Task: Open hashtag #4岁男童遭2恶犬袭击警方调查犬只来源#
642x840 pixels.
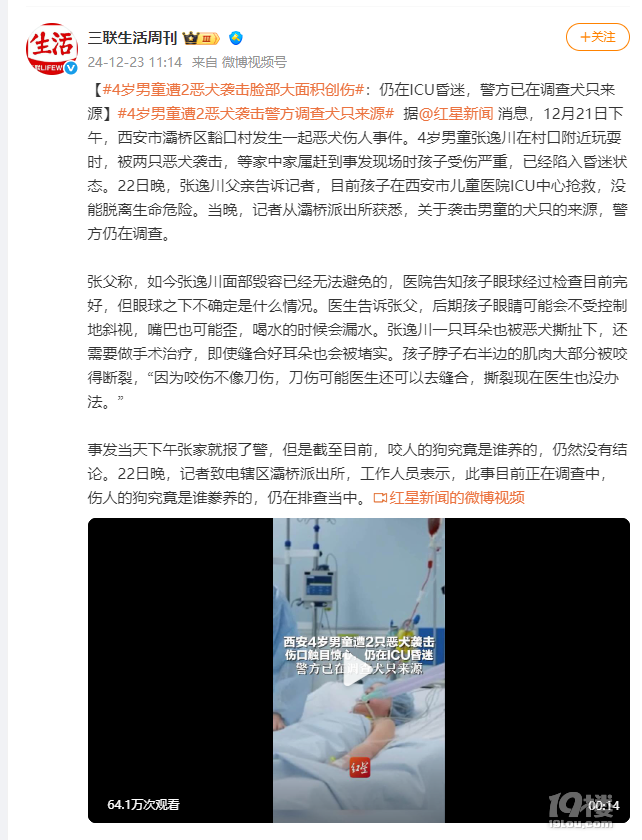Action: pos(256,112)
